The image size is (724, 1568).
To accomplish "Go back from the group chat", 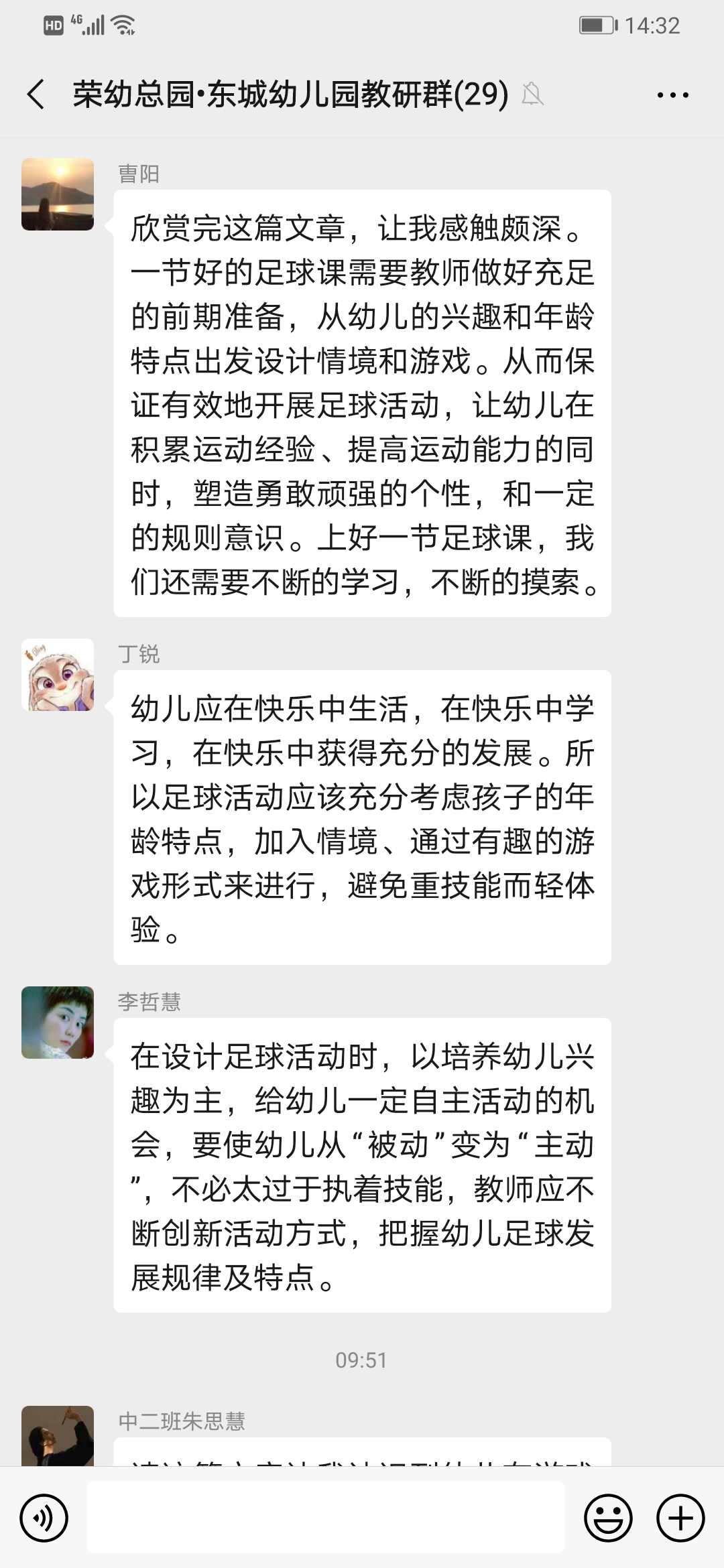I will tap(36, 94).
